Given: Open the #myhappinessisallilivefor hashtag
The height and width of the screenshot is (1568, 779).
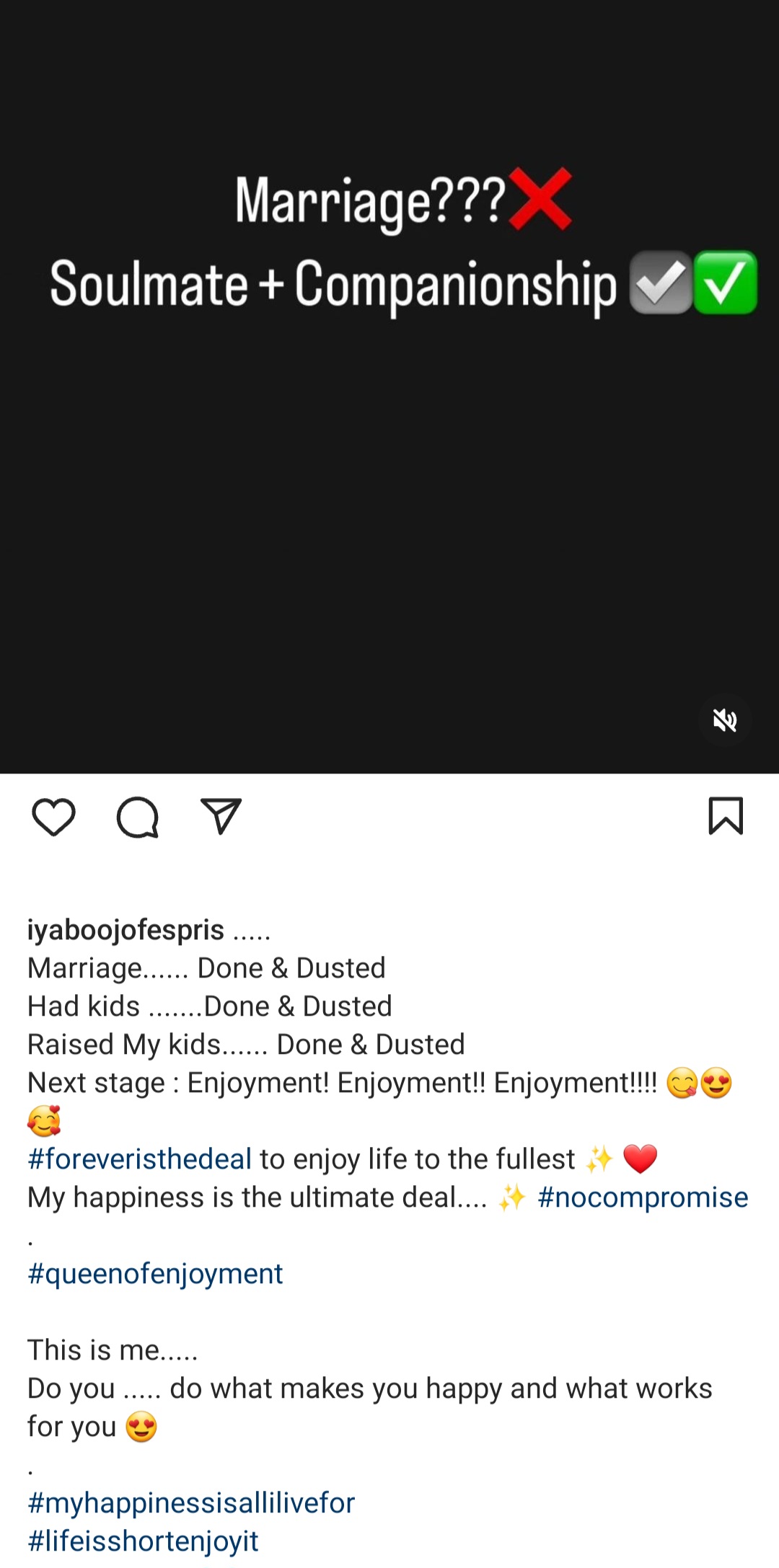Looking at the screenshot, I should (x=190, y=1502).
